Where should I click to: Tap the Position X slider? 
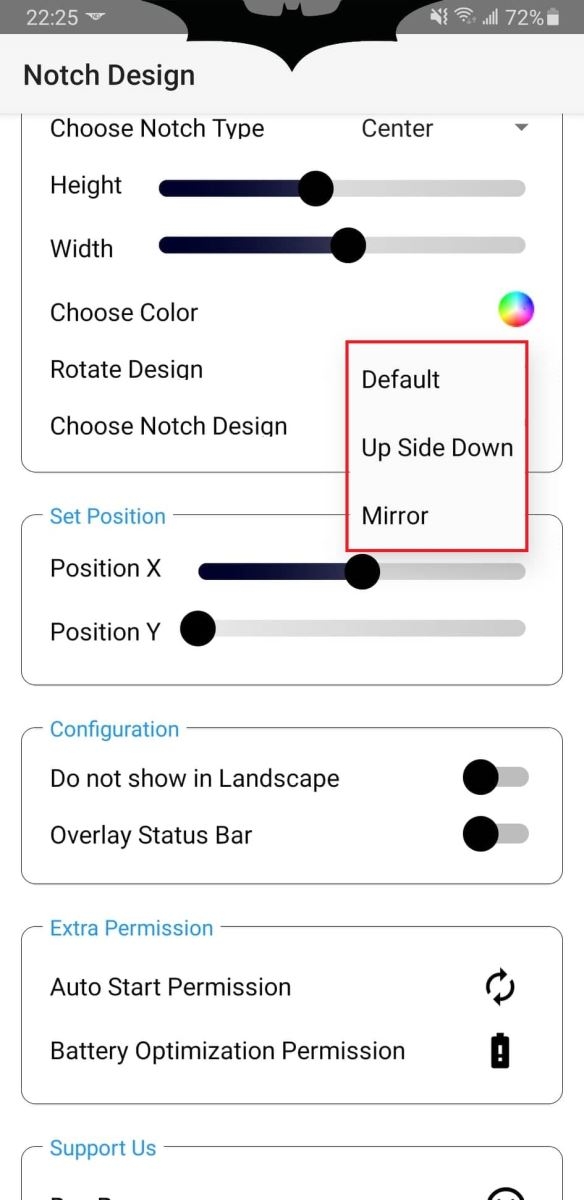pyautogui.click(x=362, y=572)
